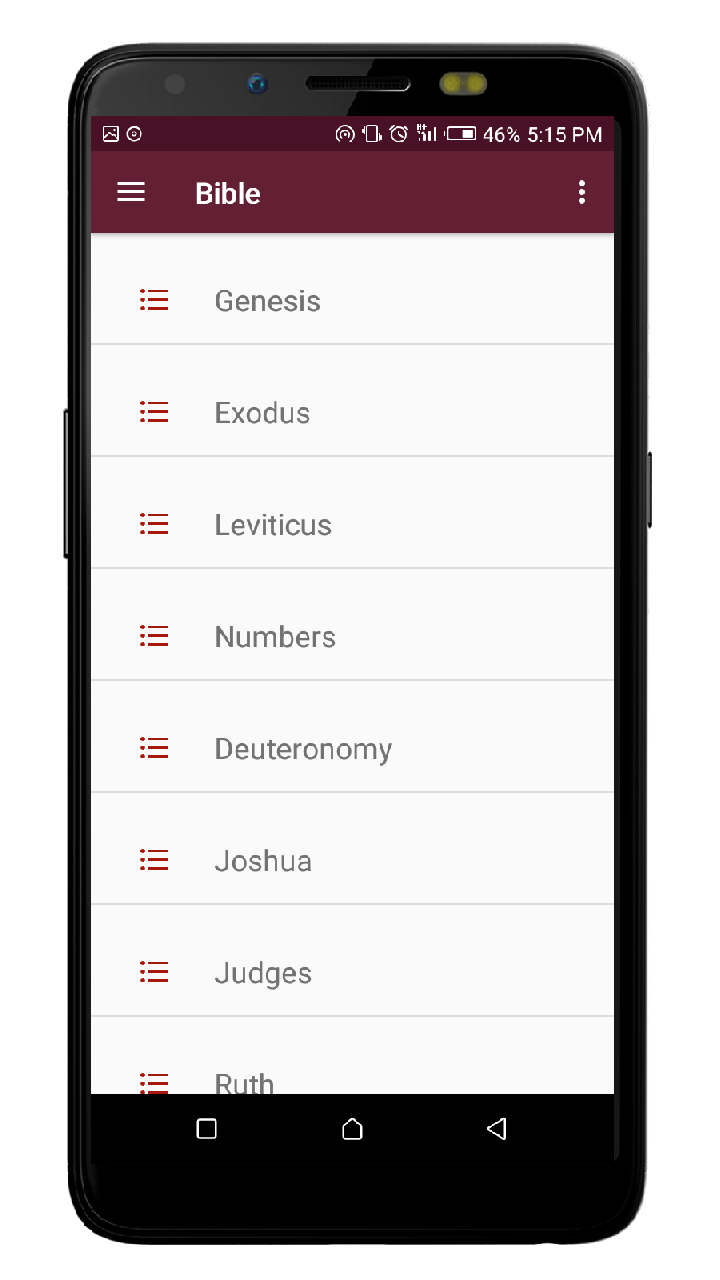720x1280 pixels.
Task: Click the list icon beside Genesis
Action: (x=154, y=299)
